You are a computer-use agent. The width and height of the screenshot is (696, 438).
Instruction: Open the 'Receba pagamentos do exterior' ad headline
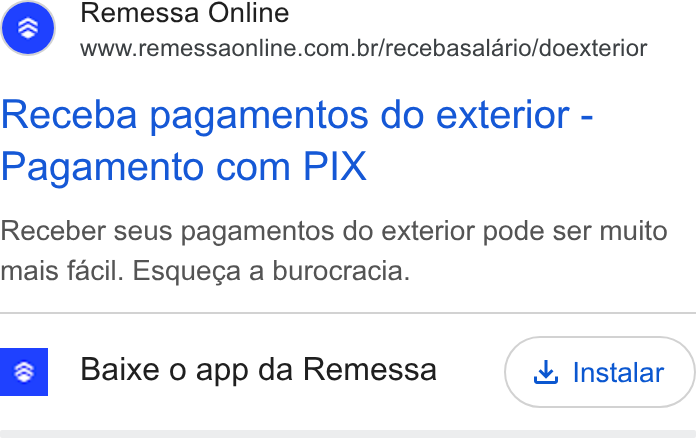point(297,141)
